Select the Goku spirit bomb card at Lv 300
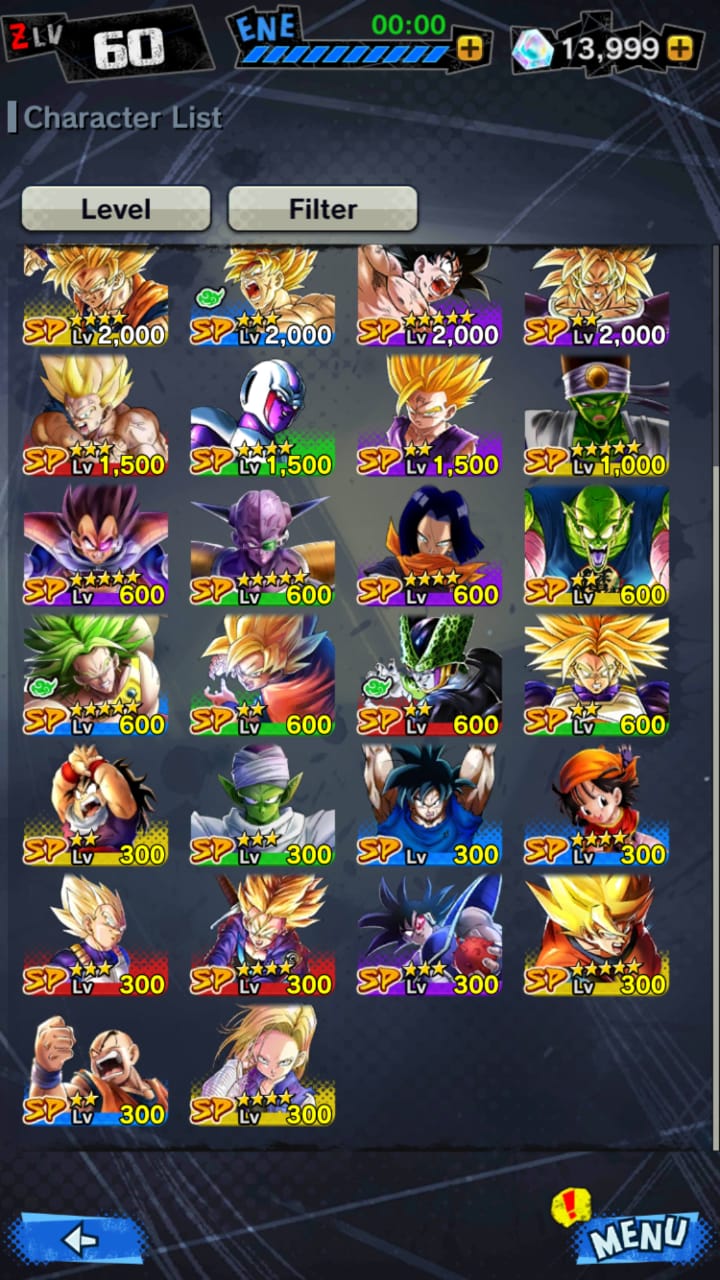The image size is (720, 1280). click(430, 806)
